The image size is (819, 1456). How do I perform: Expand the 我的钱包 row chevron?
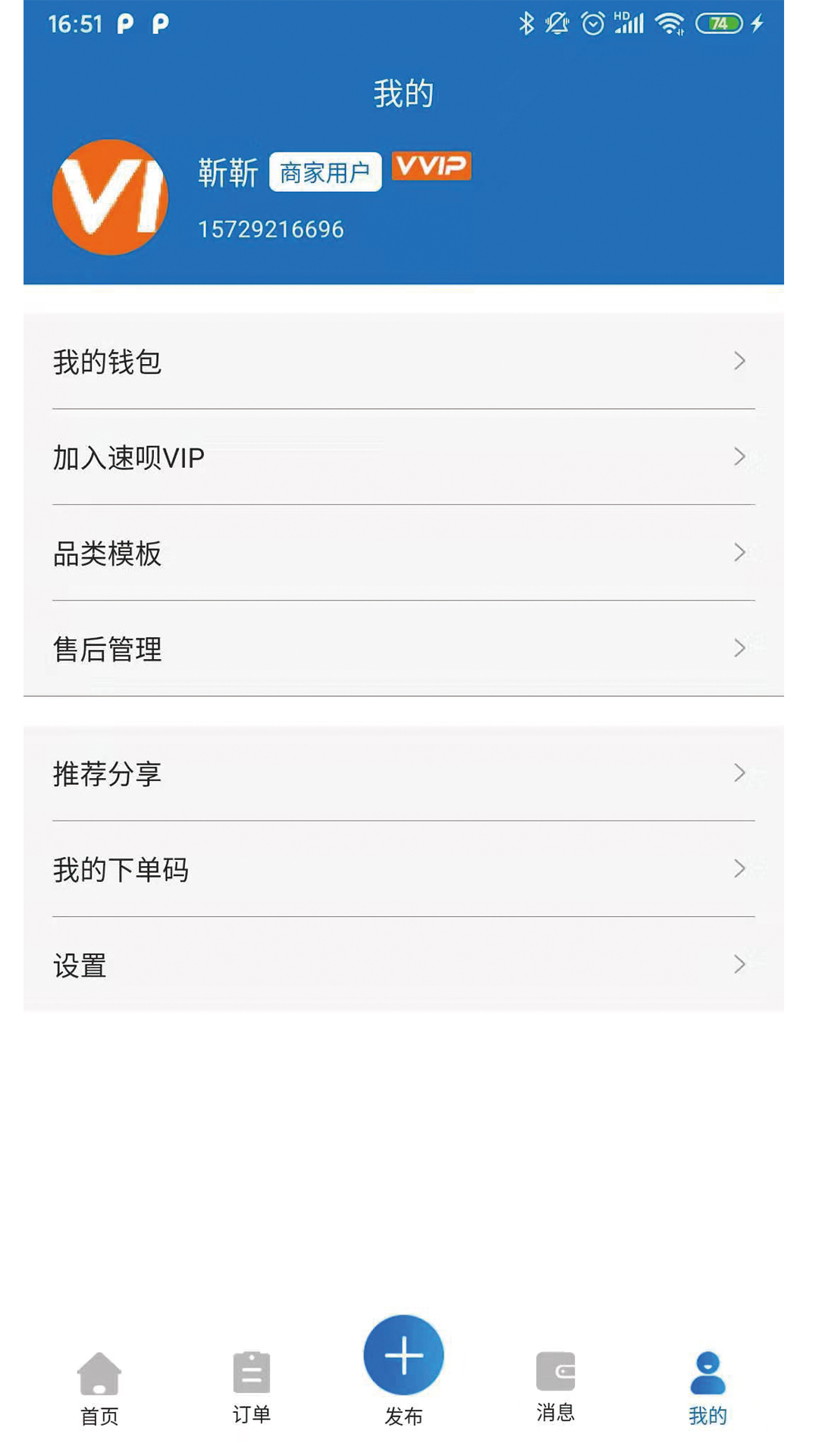click(x=740, y=362)
